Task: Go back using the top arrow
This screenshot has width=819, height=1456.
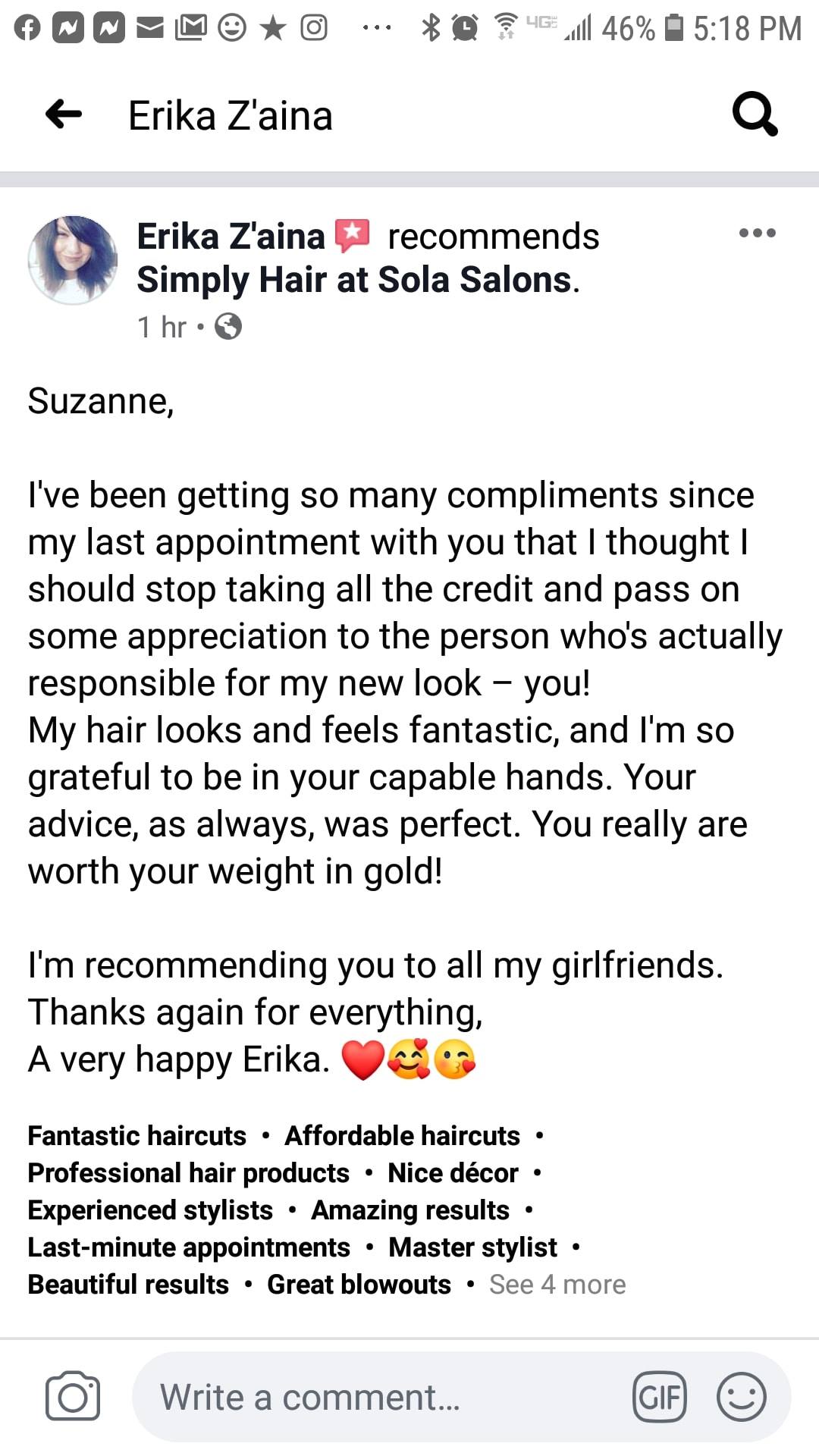Action: (64, 115)
